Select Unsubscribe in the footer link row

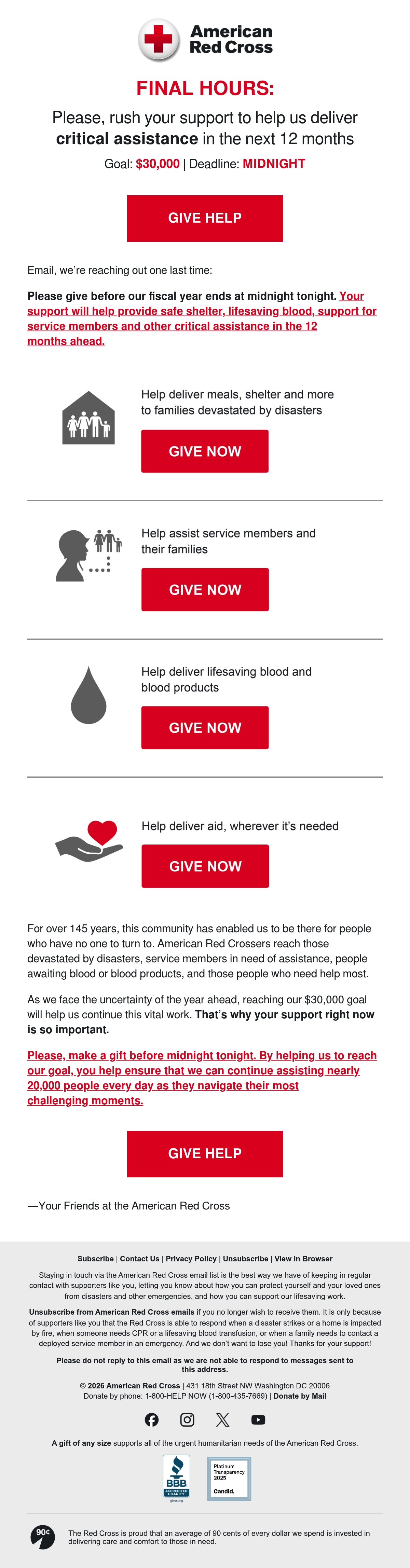point(246,1258)
